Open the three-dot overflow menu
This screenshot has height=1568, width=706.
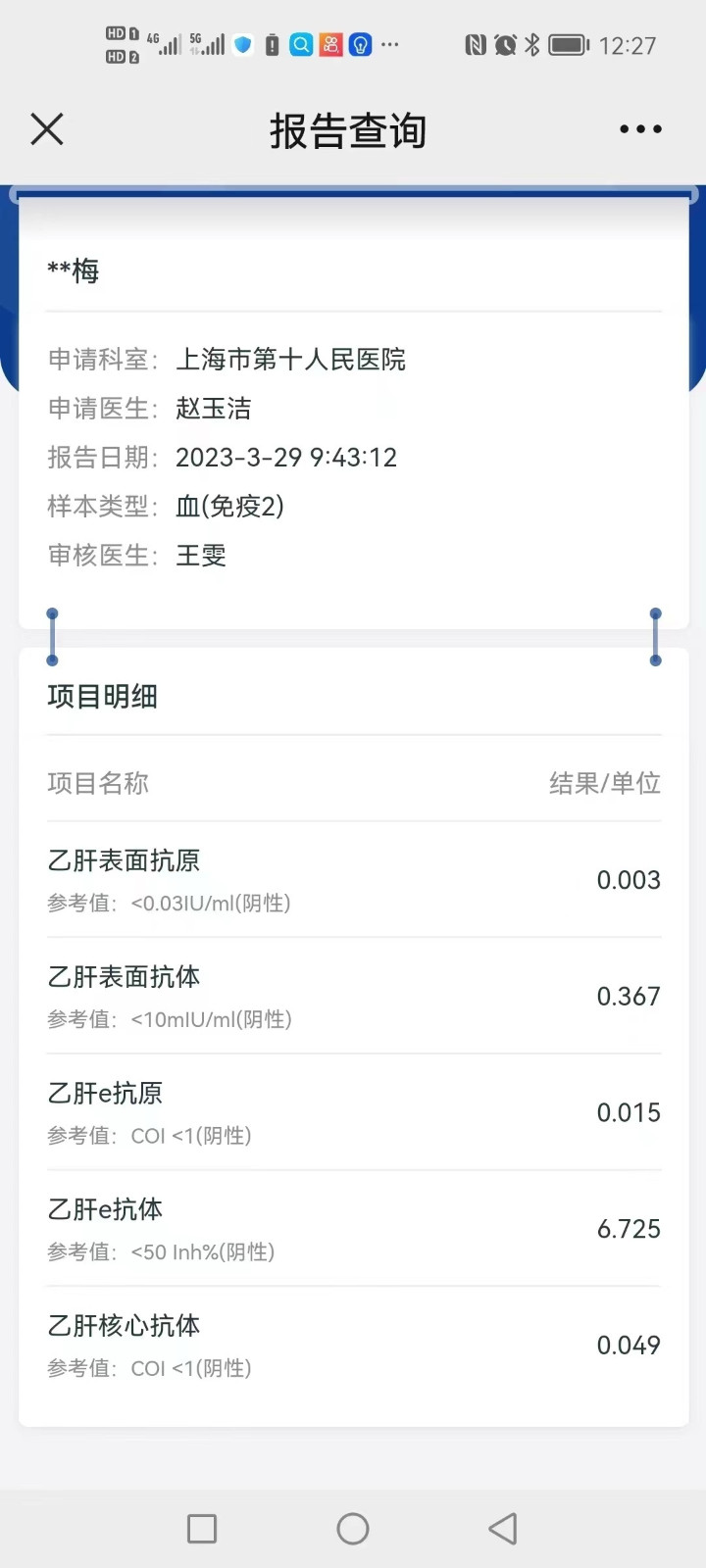coord(640,129)
